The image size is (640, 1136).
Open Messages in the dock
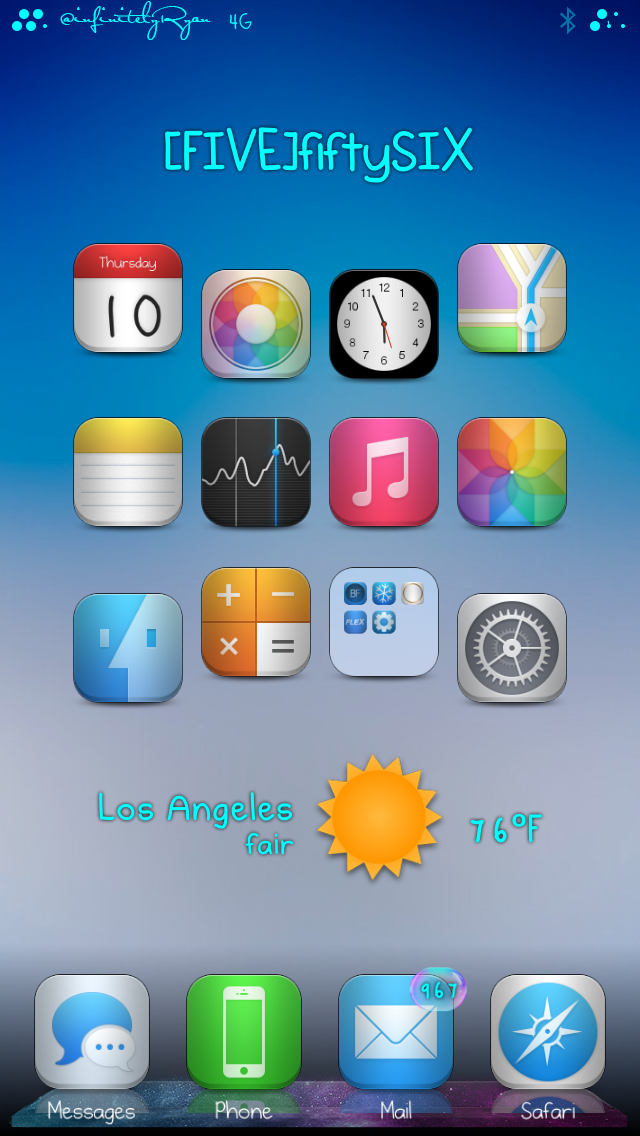point(92,1032)
